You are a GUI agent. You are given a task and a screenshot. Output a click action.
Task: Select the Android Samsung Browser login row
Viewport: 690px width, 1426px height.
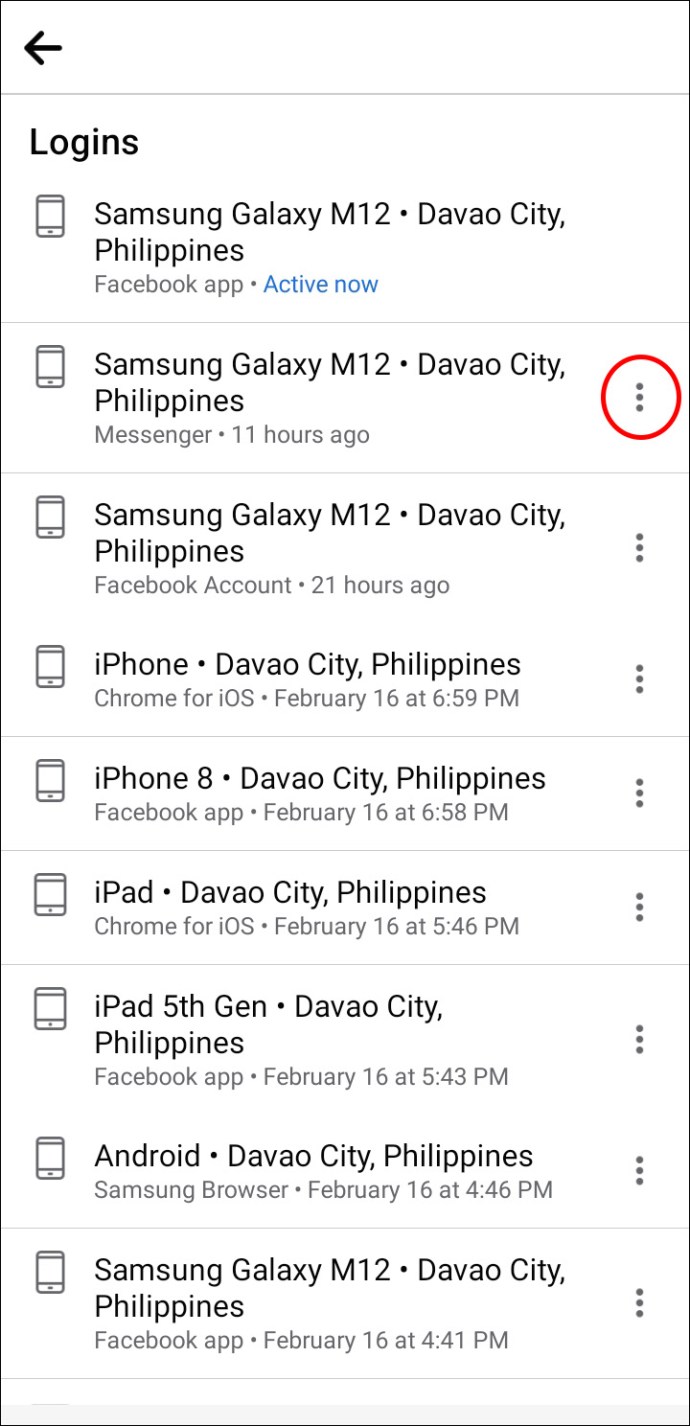(345, 1172)
